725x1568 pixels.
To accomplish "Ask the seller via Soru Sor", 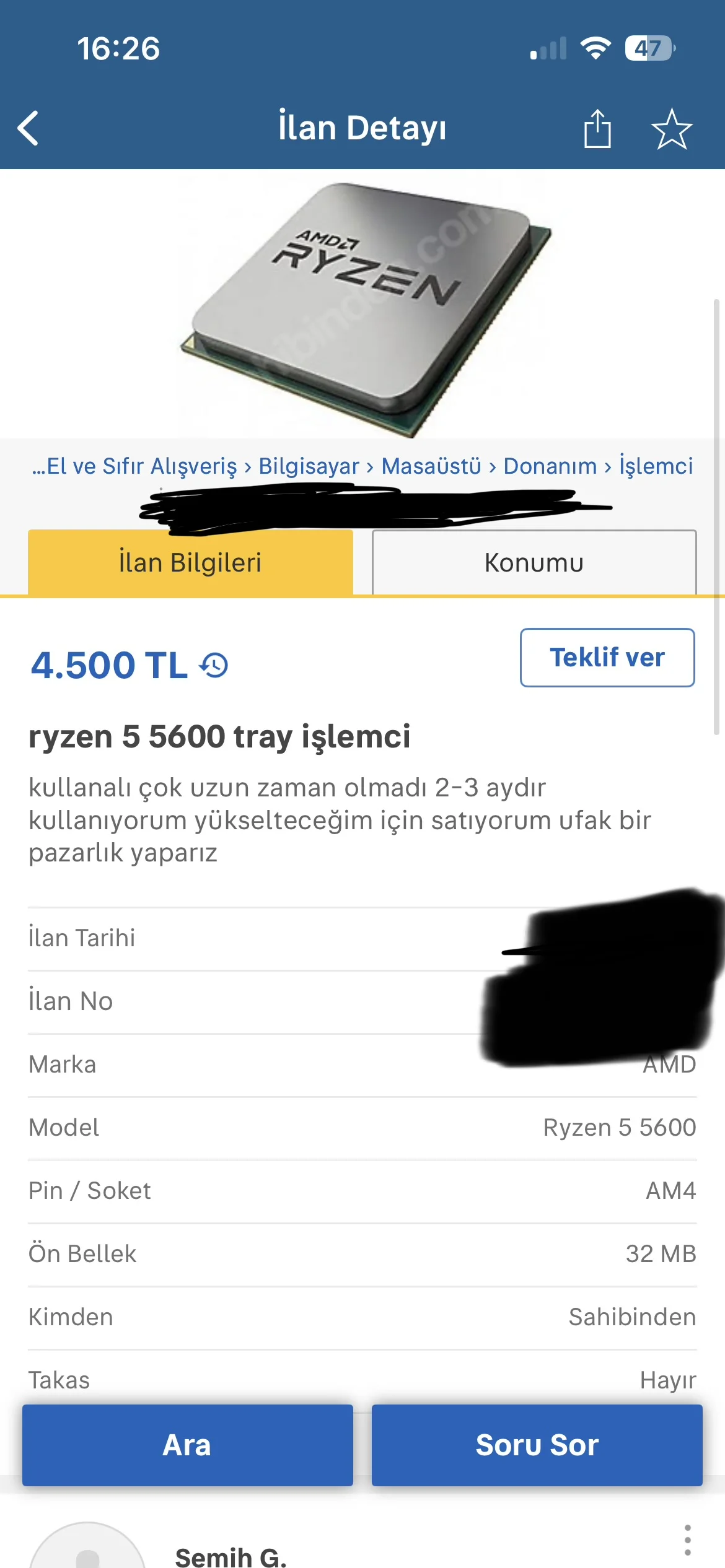I will point(537,1445).
